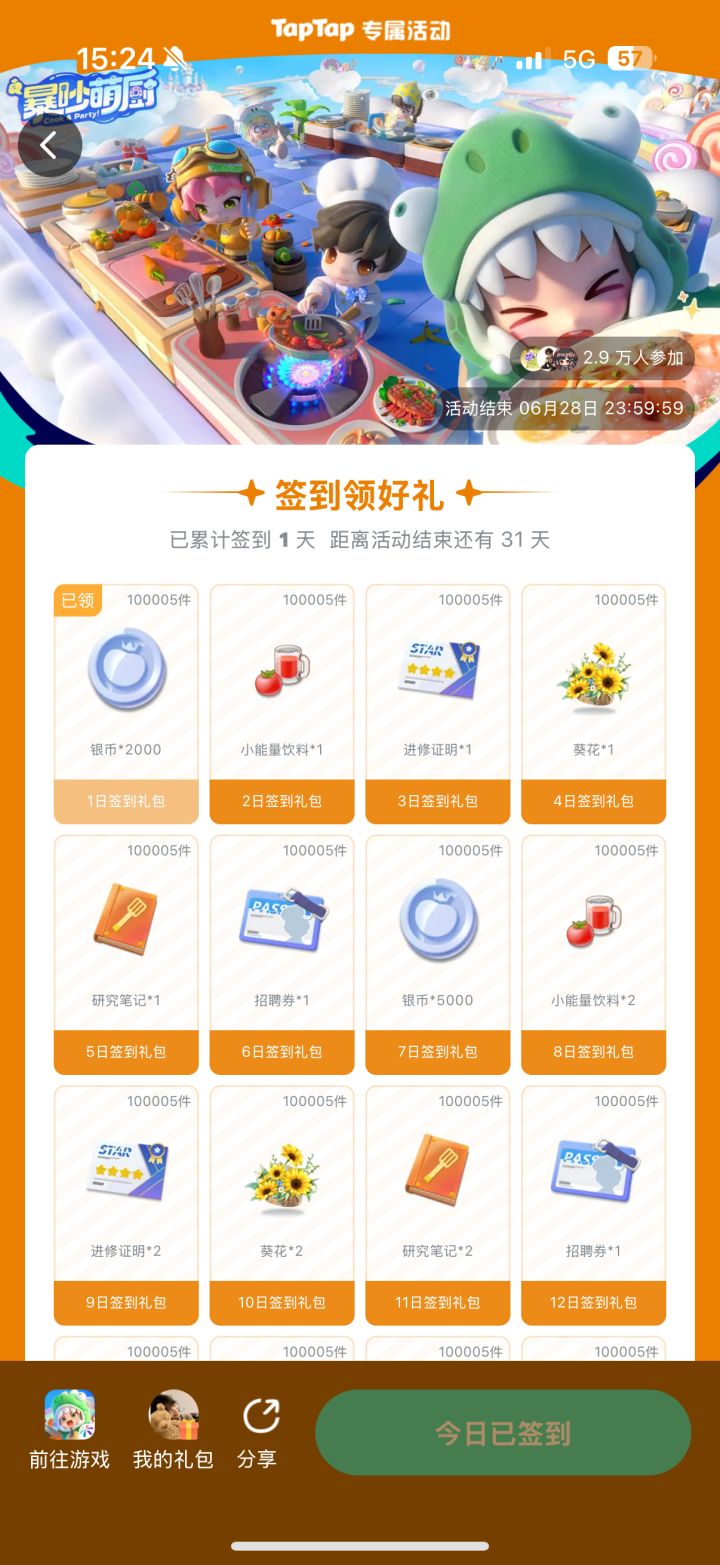Select the 银币*2000 coin plate icon

tap(125, 668)
